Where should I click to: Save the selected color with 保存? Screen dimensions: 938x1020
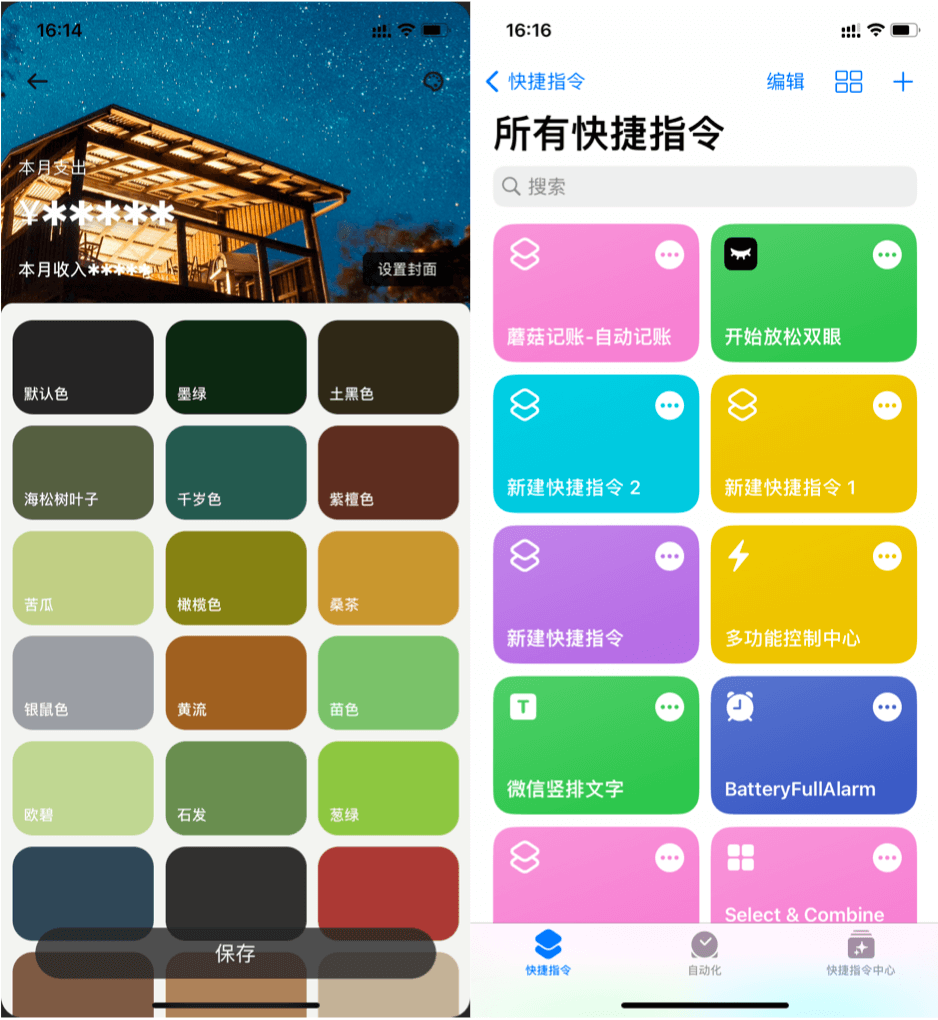click(x=236, y=953)
